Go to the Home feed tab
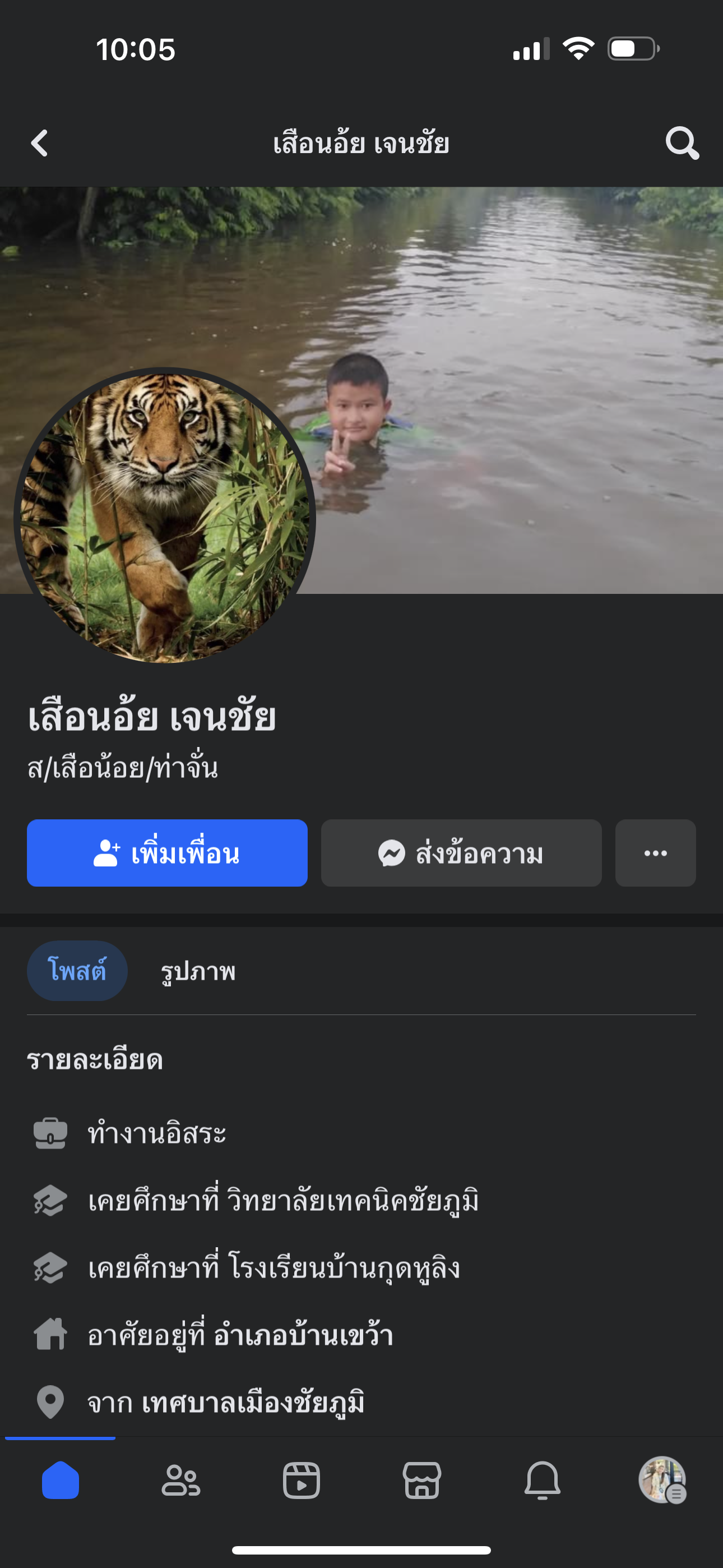This screenshot has height=1568, width=723. [x=61, y=1481]
